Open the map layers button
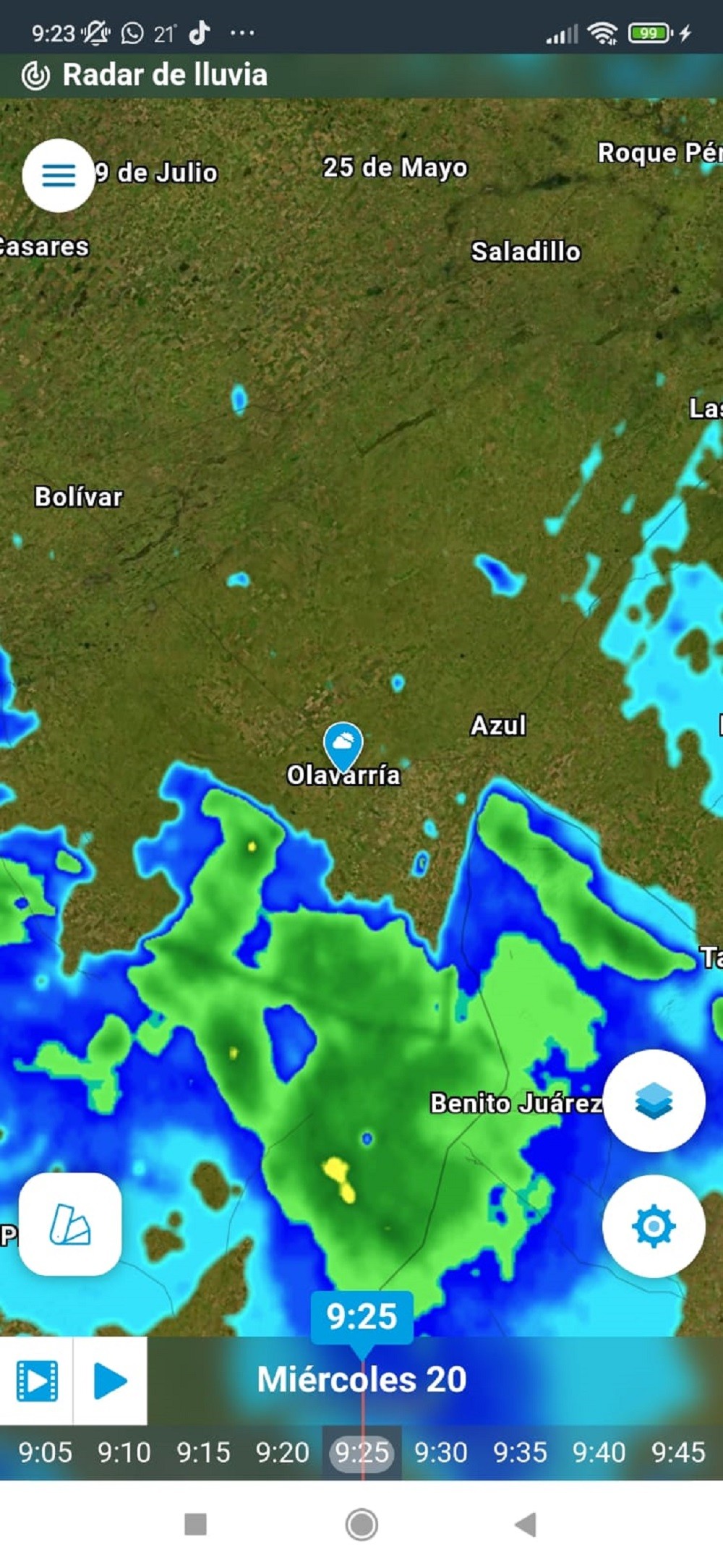This screenshot has width=723, height=1568. click(x=654, y=1100)
